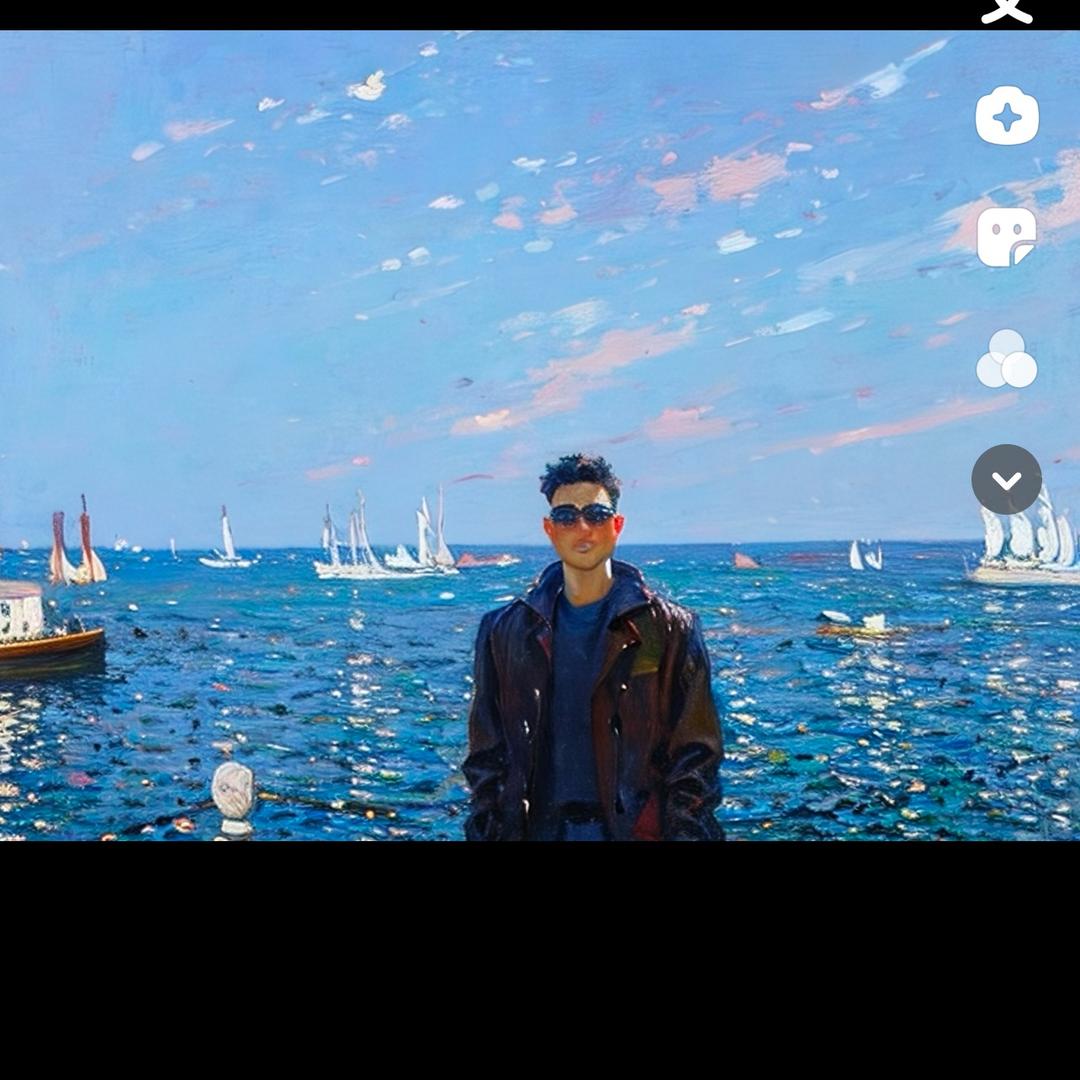This screenshot has width=1080, height=1080.
Task: Collapse the side tools with the chevron
Action: [x=1007, y=480]
